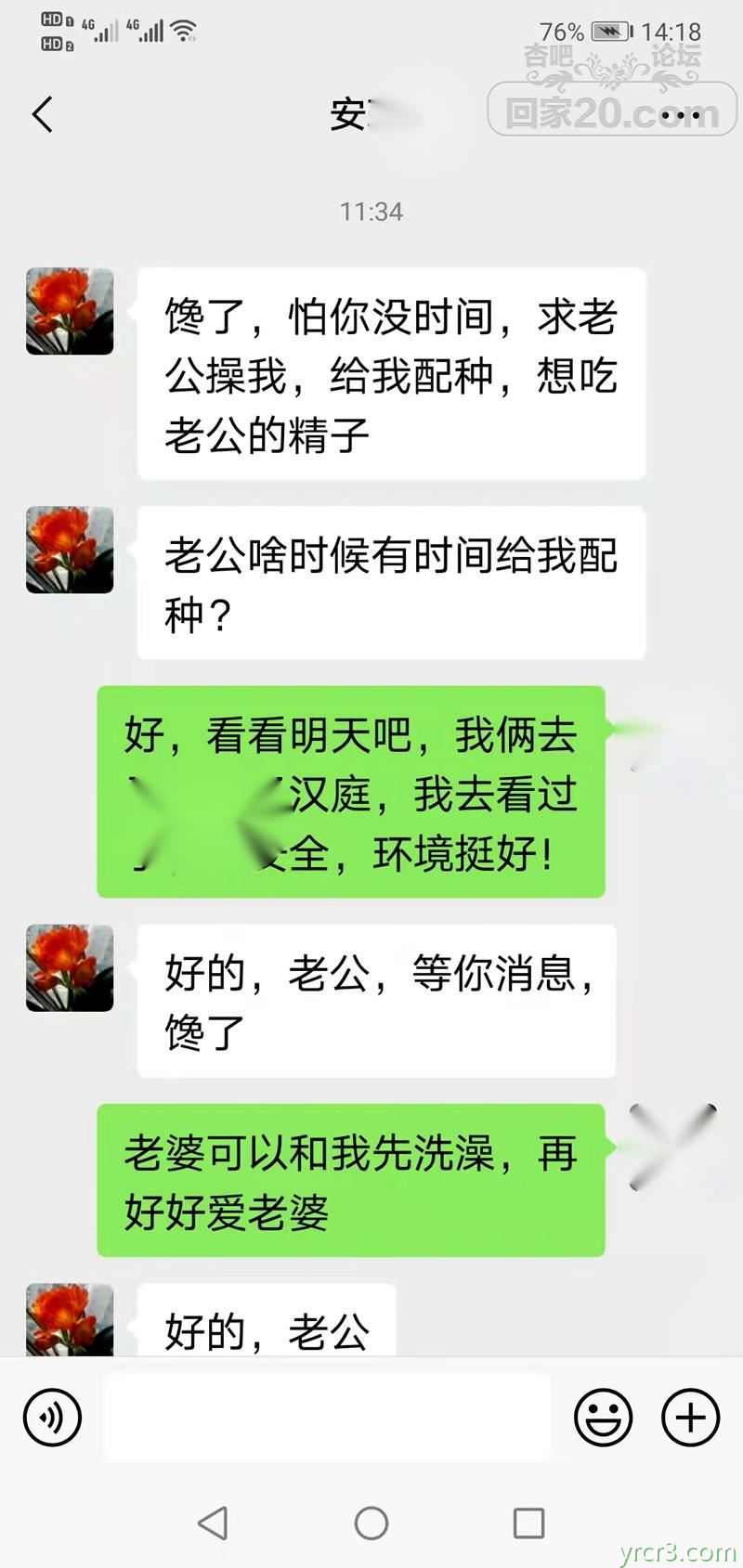Open the recent apps view
This screenshot has width=743, height=1568.
[528, 1523]
